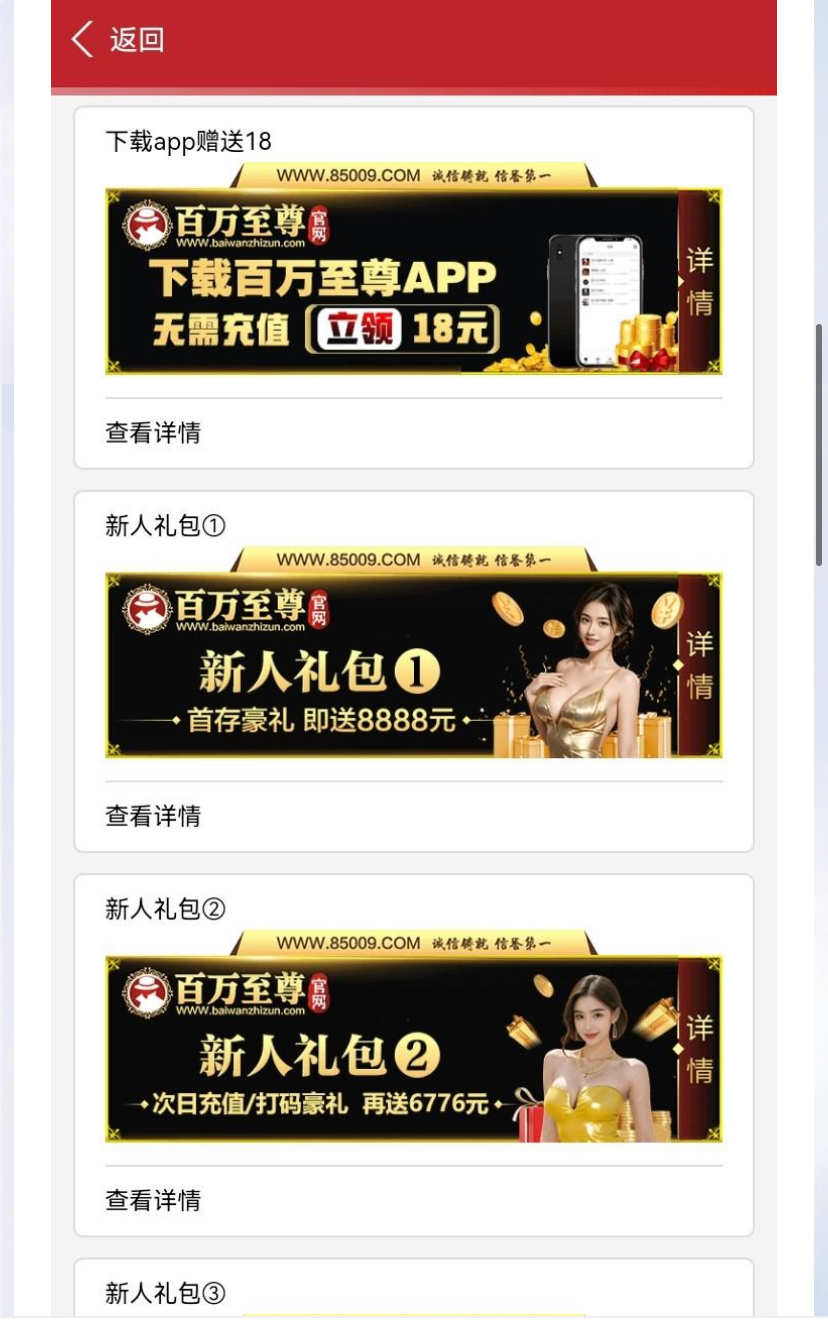
Task: Open the 新人礼包② promotion banner
Action: 413,1049
